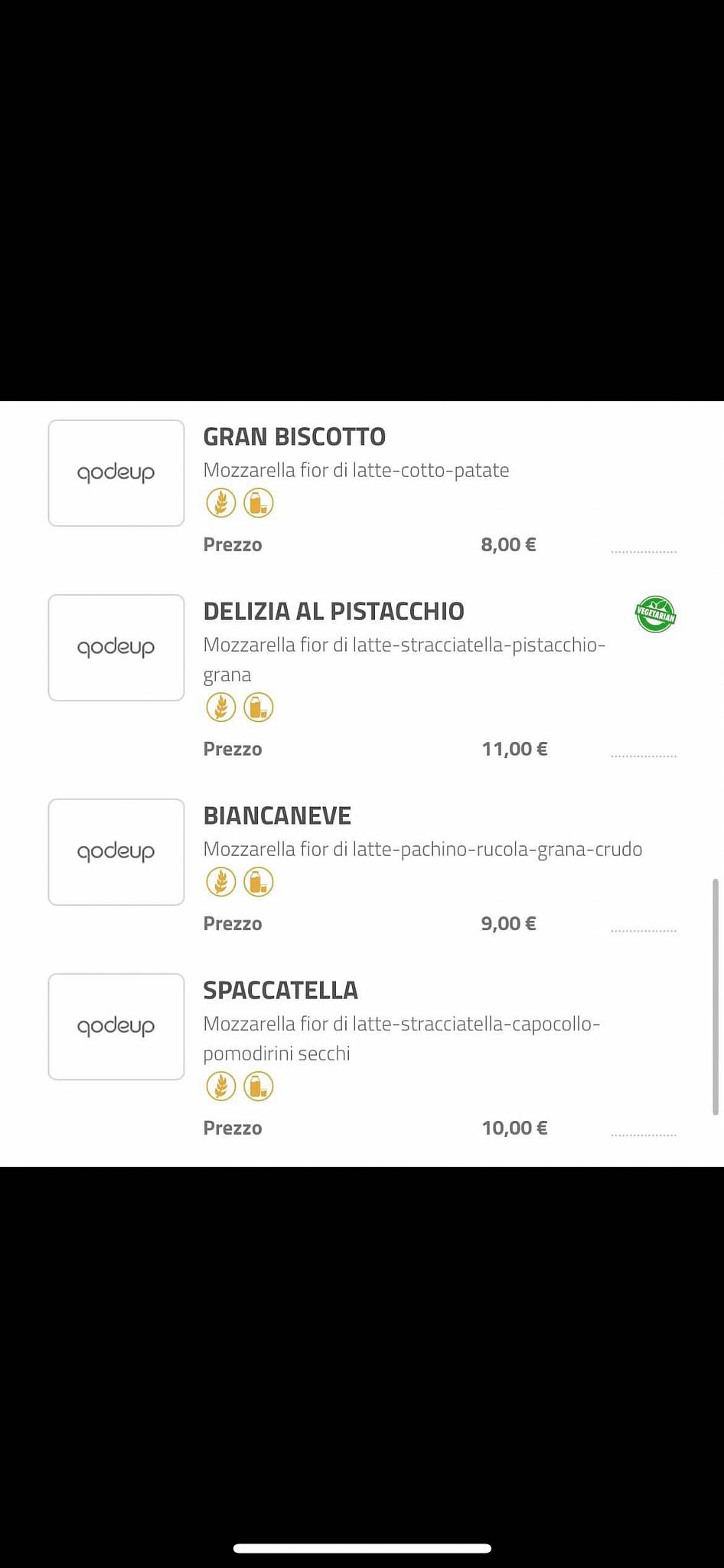The image size is (724, 1568).
Task: Click the green VEGETARIAN badge on DELIZIA AL PISTACCHIO
Action: 655,612
